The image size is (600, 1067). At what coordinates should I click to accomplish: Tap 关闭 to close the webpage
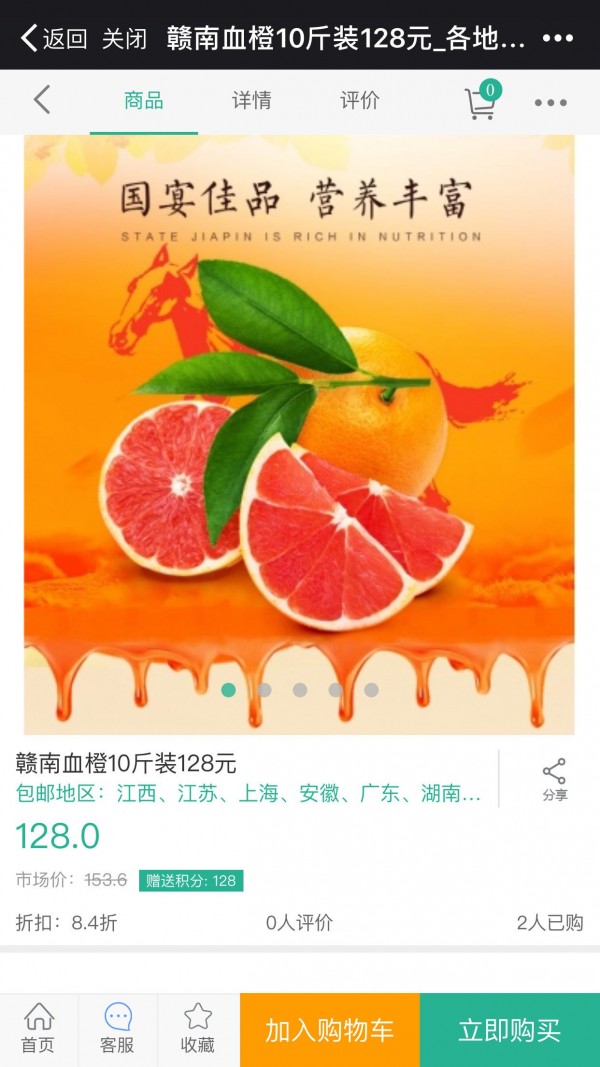(124, 39)
